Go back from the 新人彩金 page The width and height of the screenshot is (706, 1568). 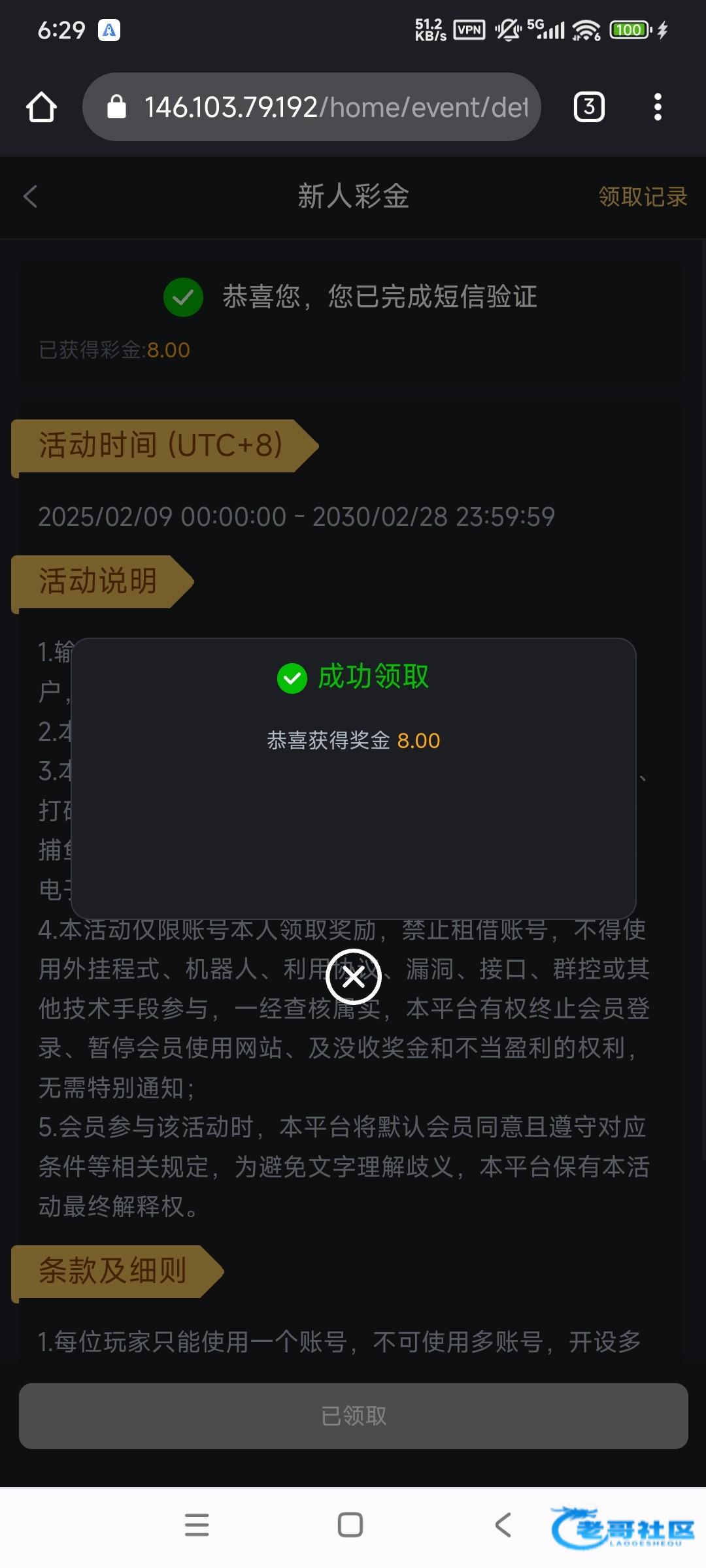[31, 196]
